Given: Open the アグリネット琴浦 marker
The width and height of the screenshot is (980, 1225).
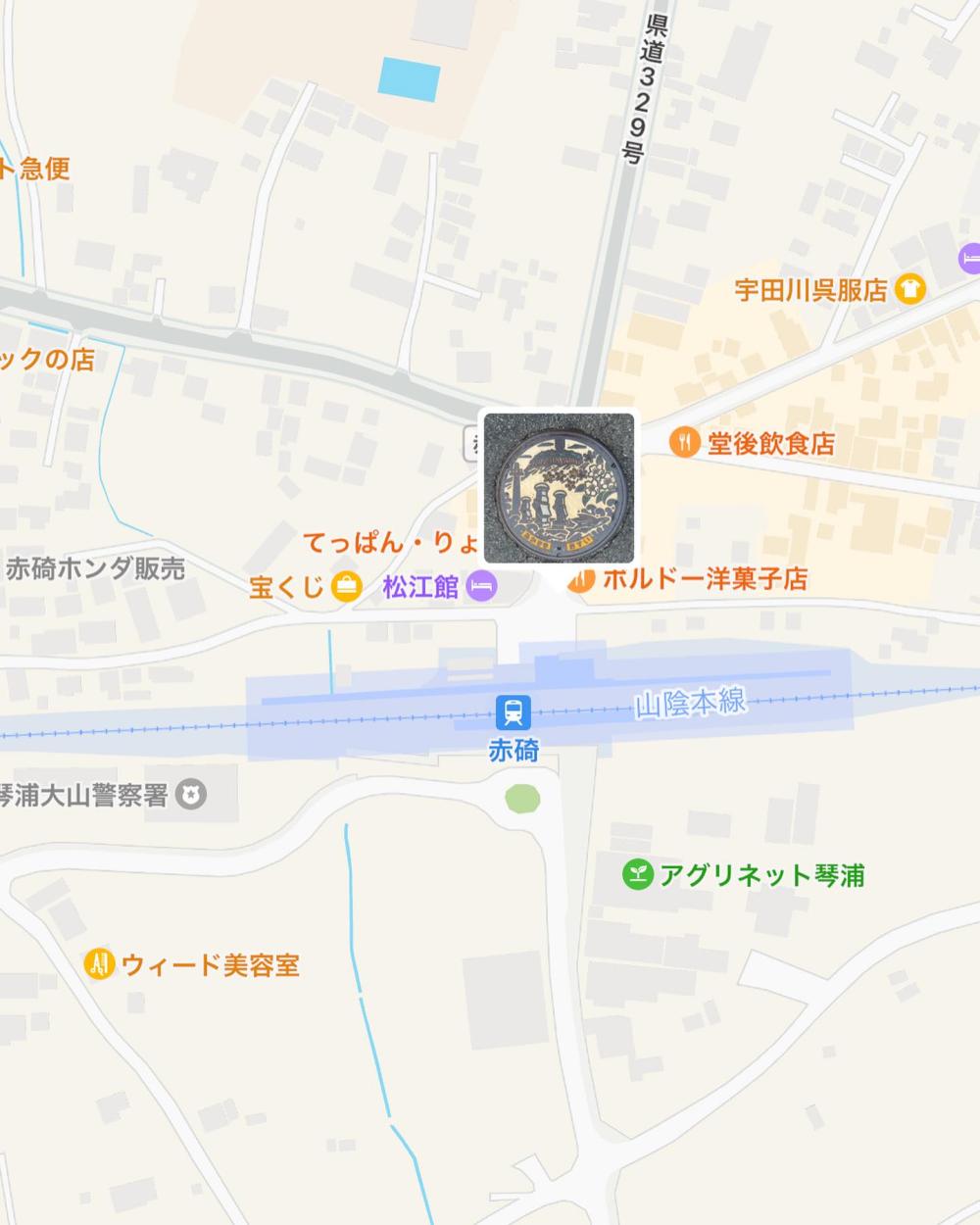Looking at the screenshot, I should pyautogui.click(x=638, y=874).
